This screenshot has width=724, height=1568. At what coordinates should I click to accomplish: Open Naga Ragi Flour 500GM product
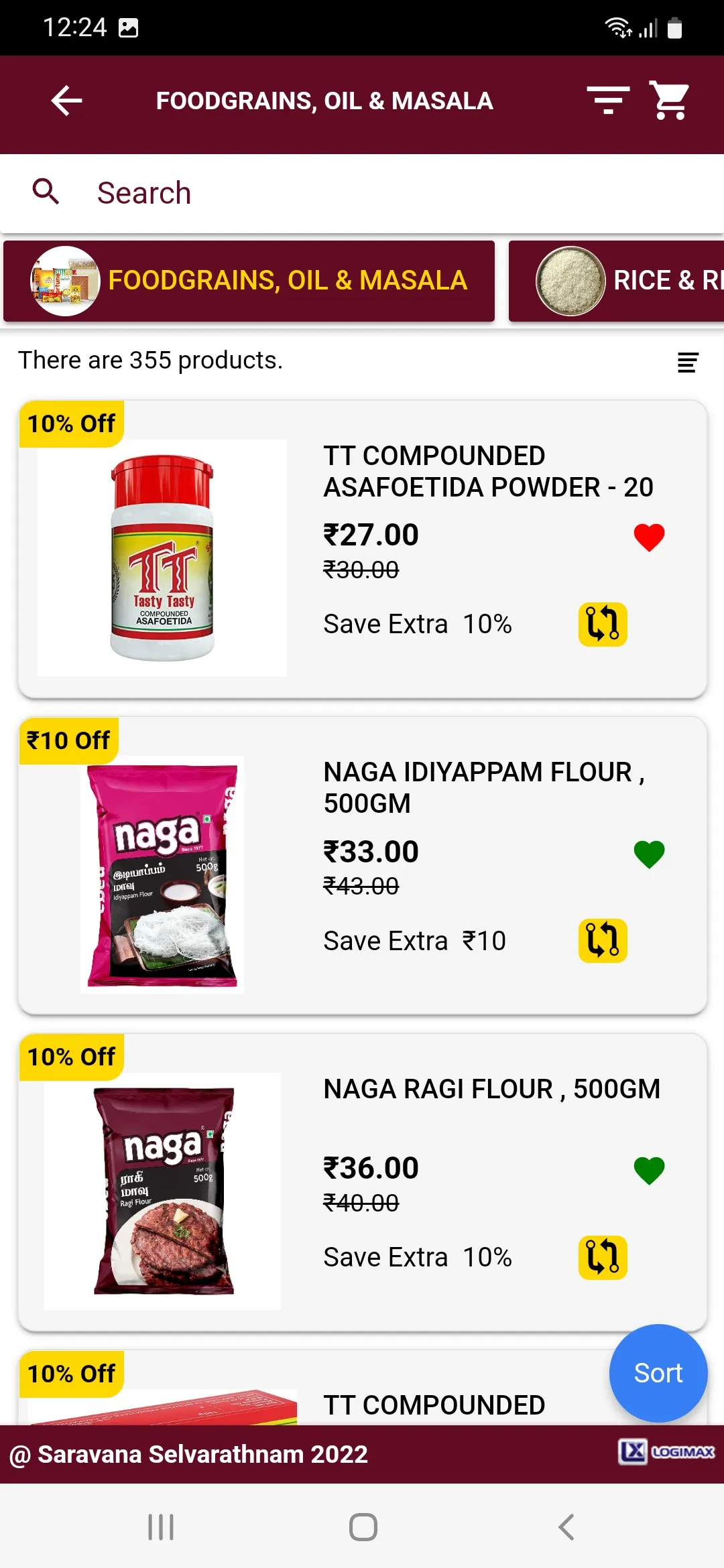491,1089
